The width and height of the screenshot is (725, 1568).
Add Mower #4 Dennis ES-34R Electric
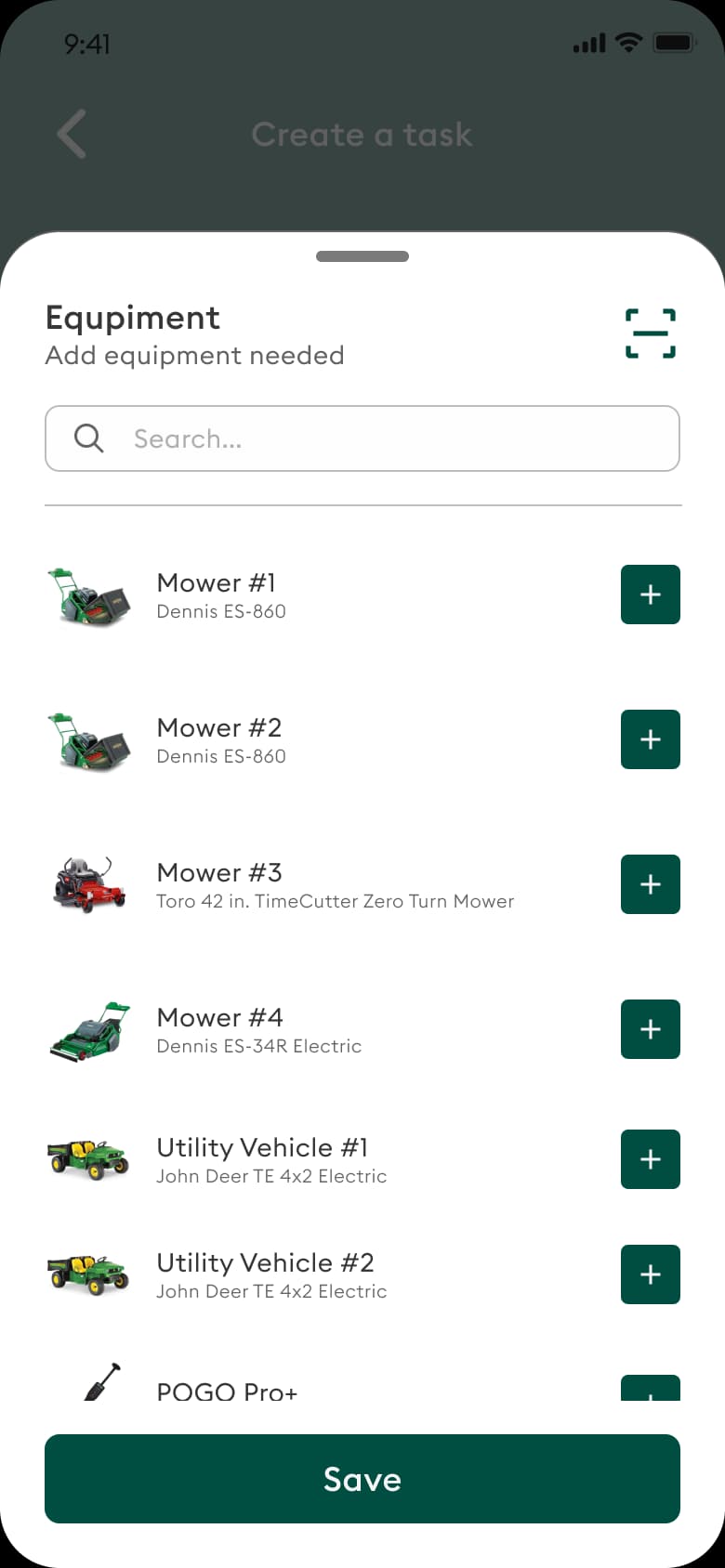[650, 1029]
